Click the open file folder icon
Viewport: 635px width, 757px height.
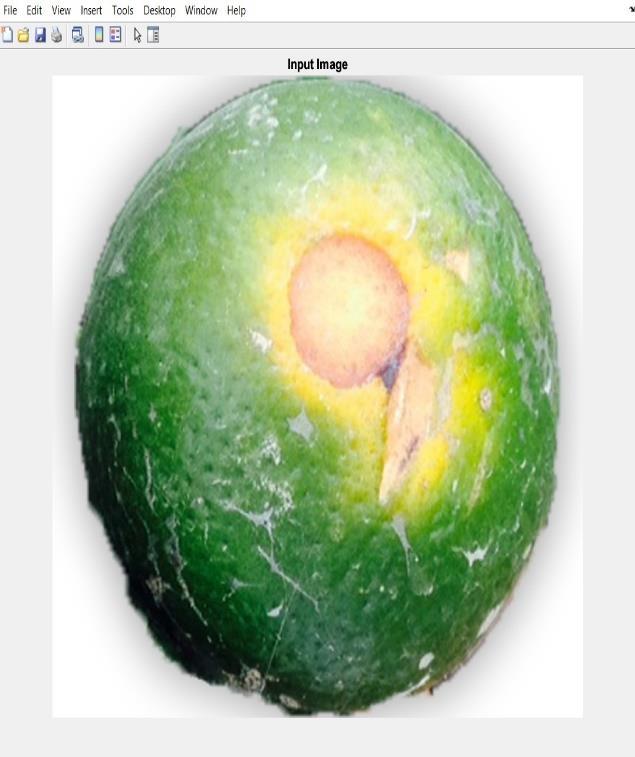23,35
